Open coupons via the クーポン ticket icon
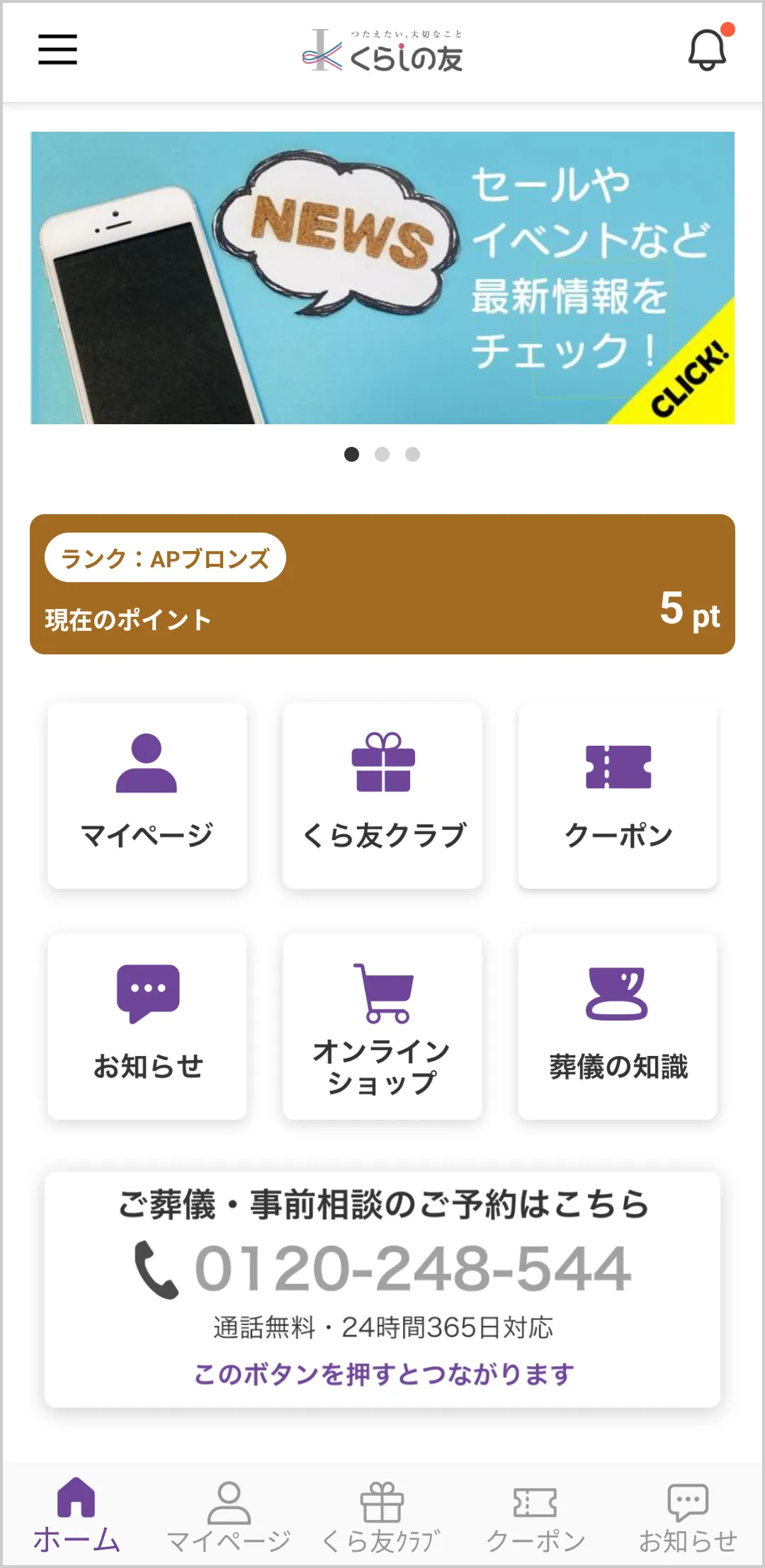765x1568 pixels. 618,793
